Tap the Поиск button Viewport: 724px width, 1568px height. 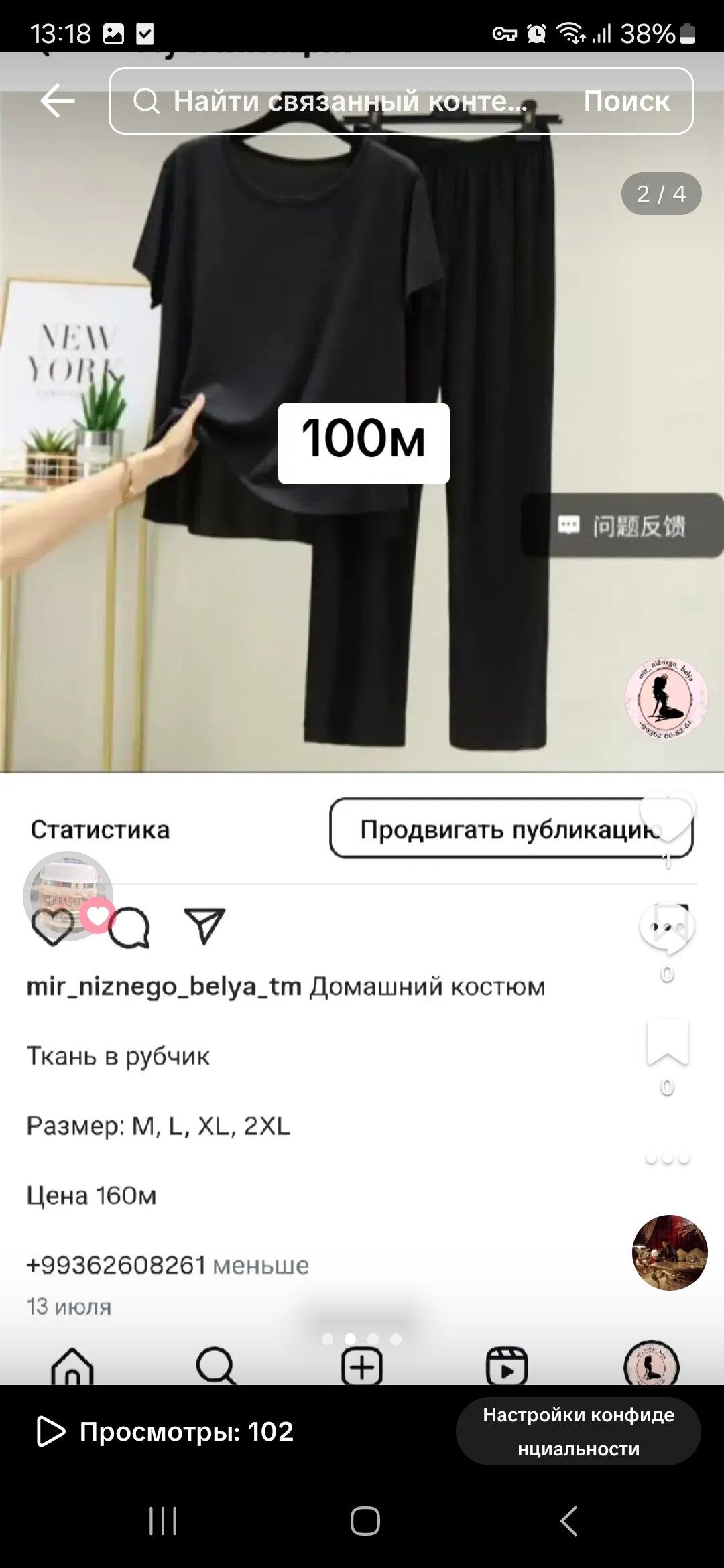[x=626, y=101]
